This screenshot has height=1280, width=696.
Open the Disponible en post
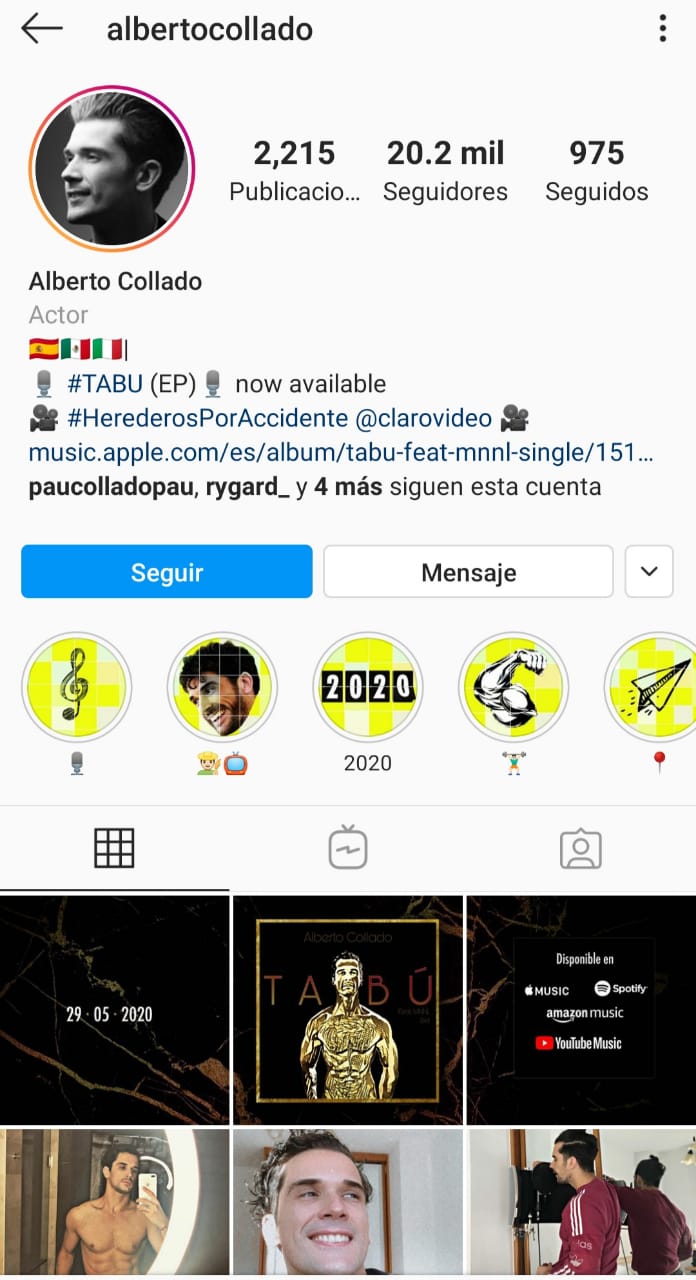(x=581, y=1010)
